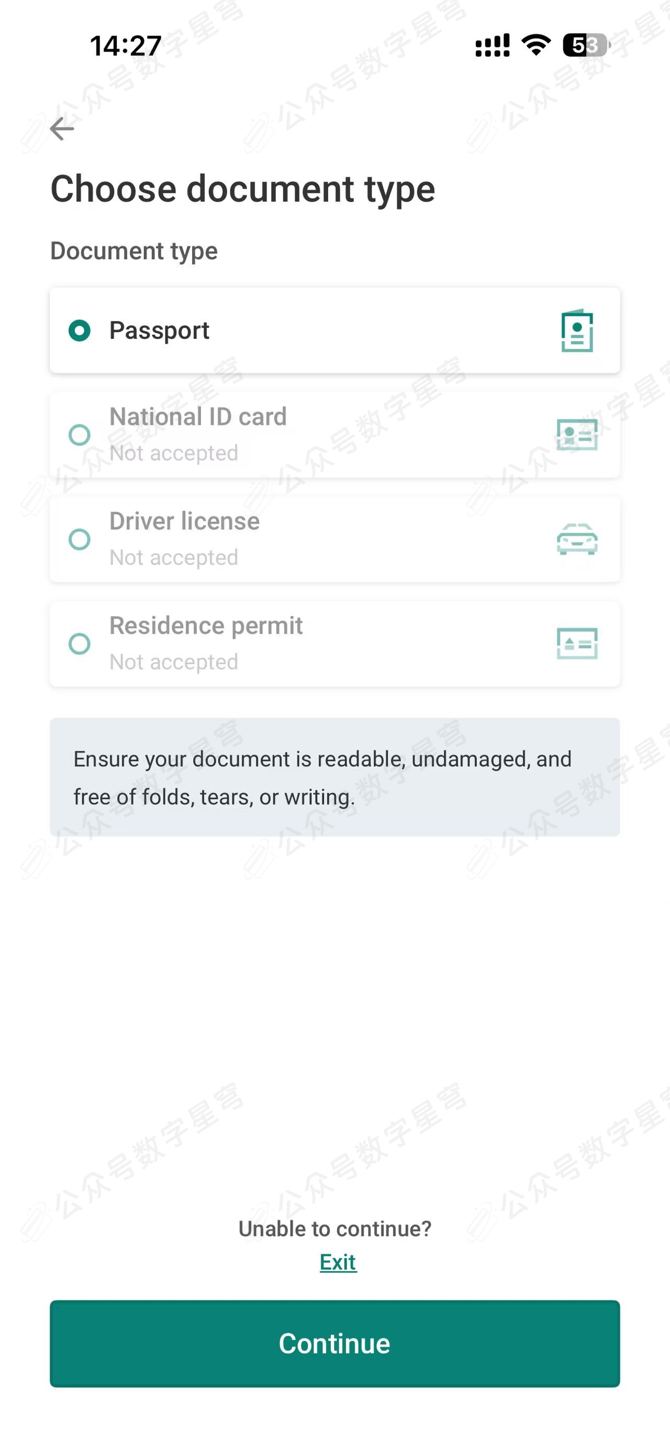Select the Passport document option
The height and width of the screenshot is (1453, 670).
pyautogui.click(x=334, y=331)
